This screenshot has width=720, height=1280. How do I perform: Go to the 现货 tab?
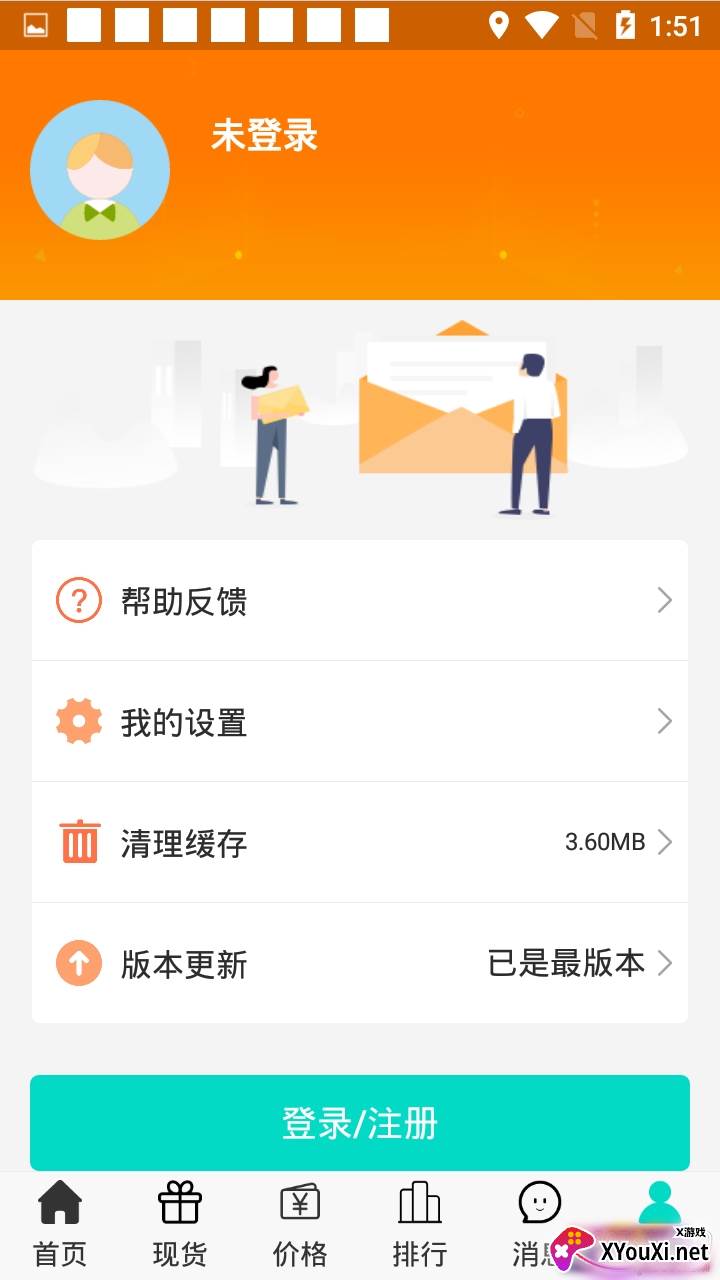click(x=180, y=1224)
